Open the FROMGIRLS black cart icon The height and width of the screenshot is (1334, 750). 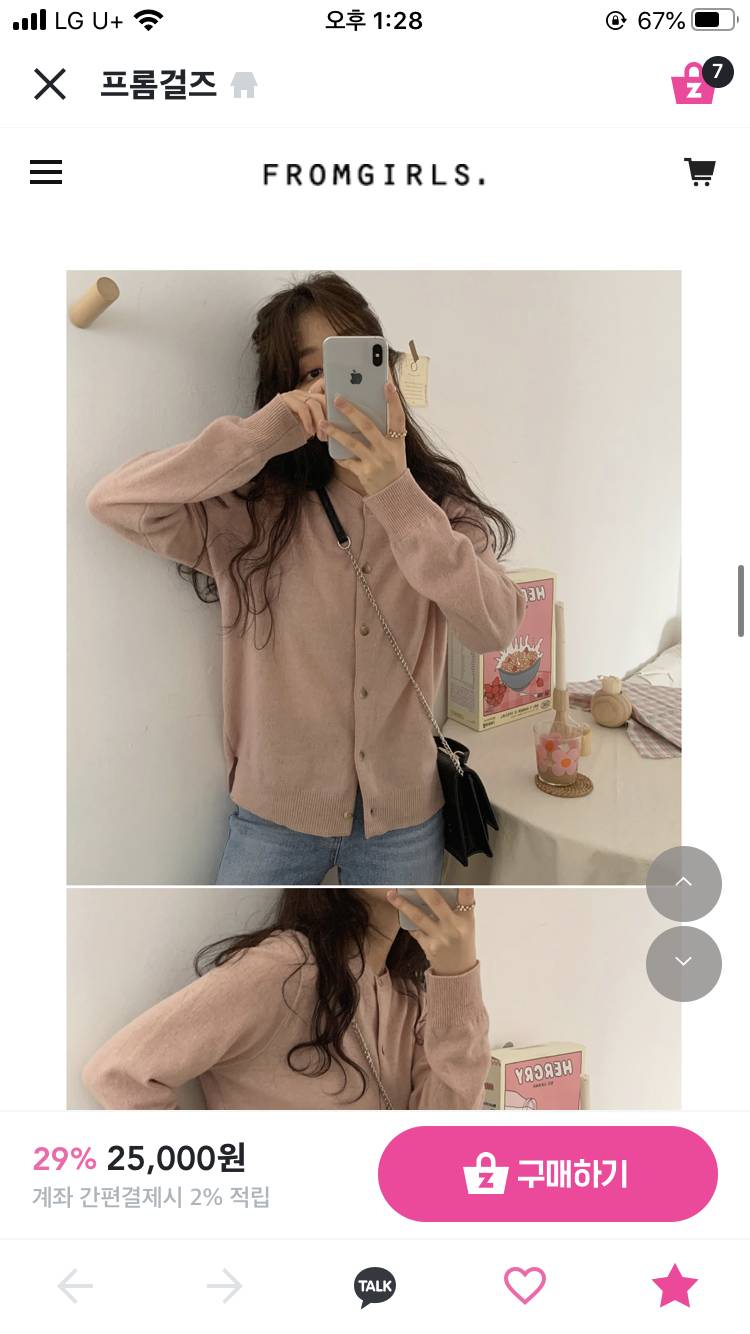click(x=699, y=172)
